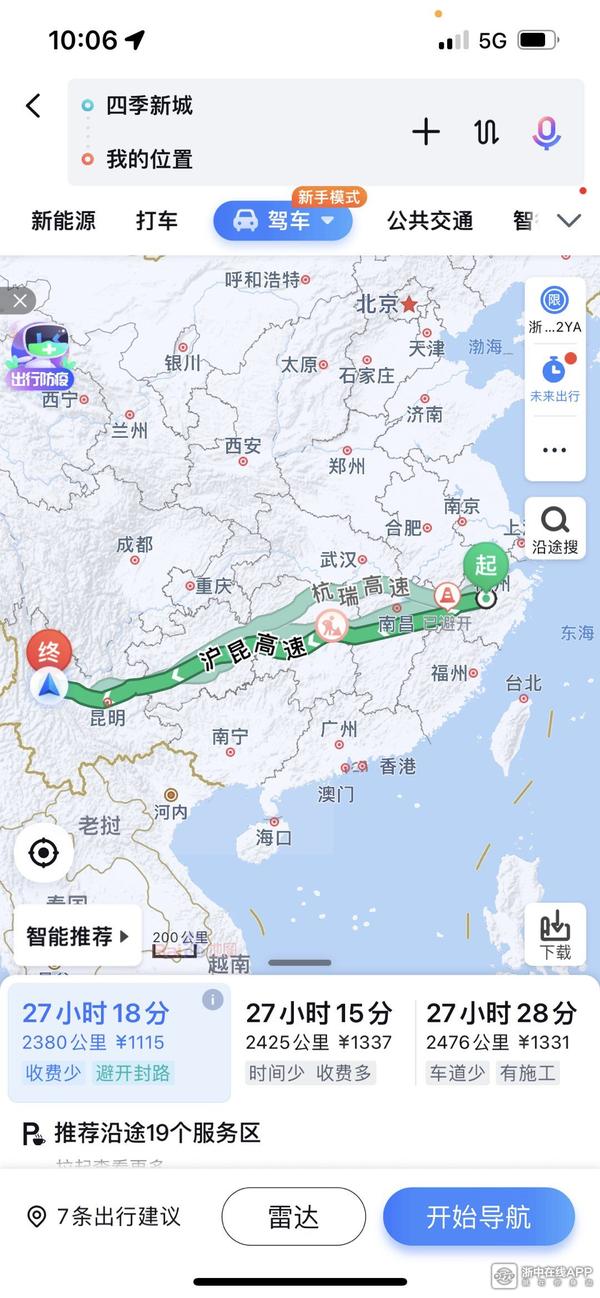Switch to the 公共交通 tab

(430, 221)
